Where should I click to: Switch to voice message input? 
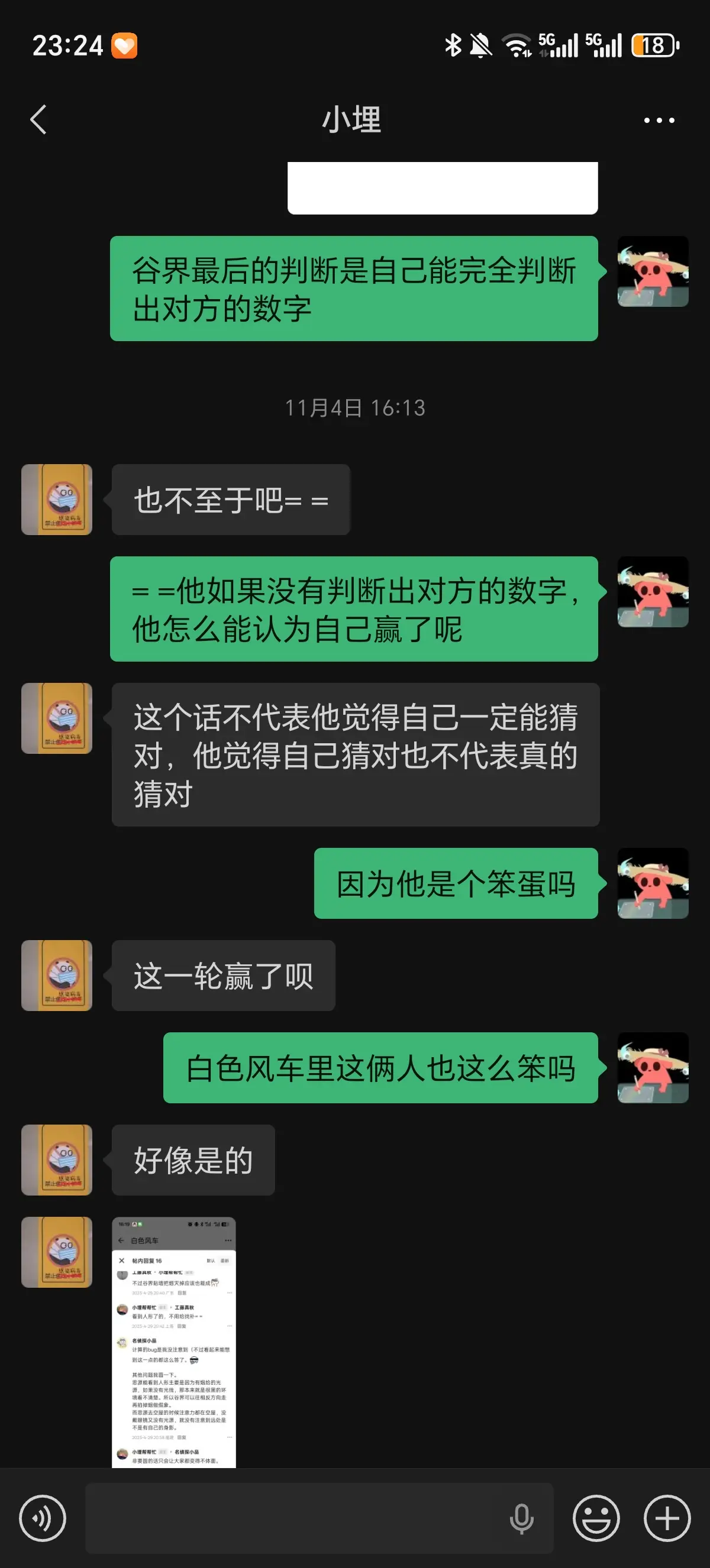pyautogui.click(x=43, y=1518)
